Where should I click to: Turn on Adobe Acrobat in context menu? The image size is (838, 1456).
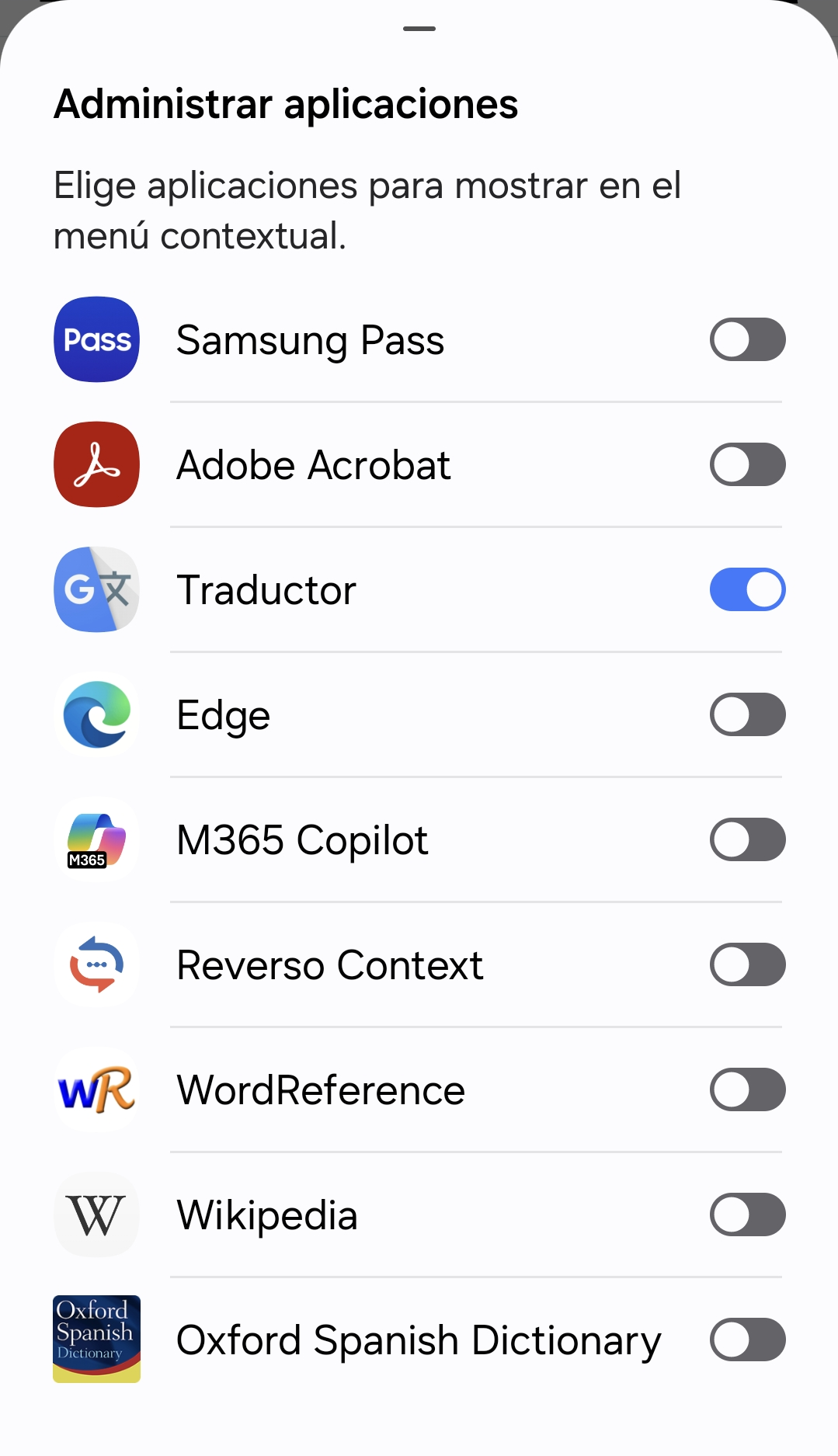pos(747,464)
